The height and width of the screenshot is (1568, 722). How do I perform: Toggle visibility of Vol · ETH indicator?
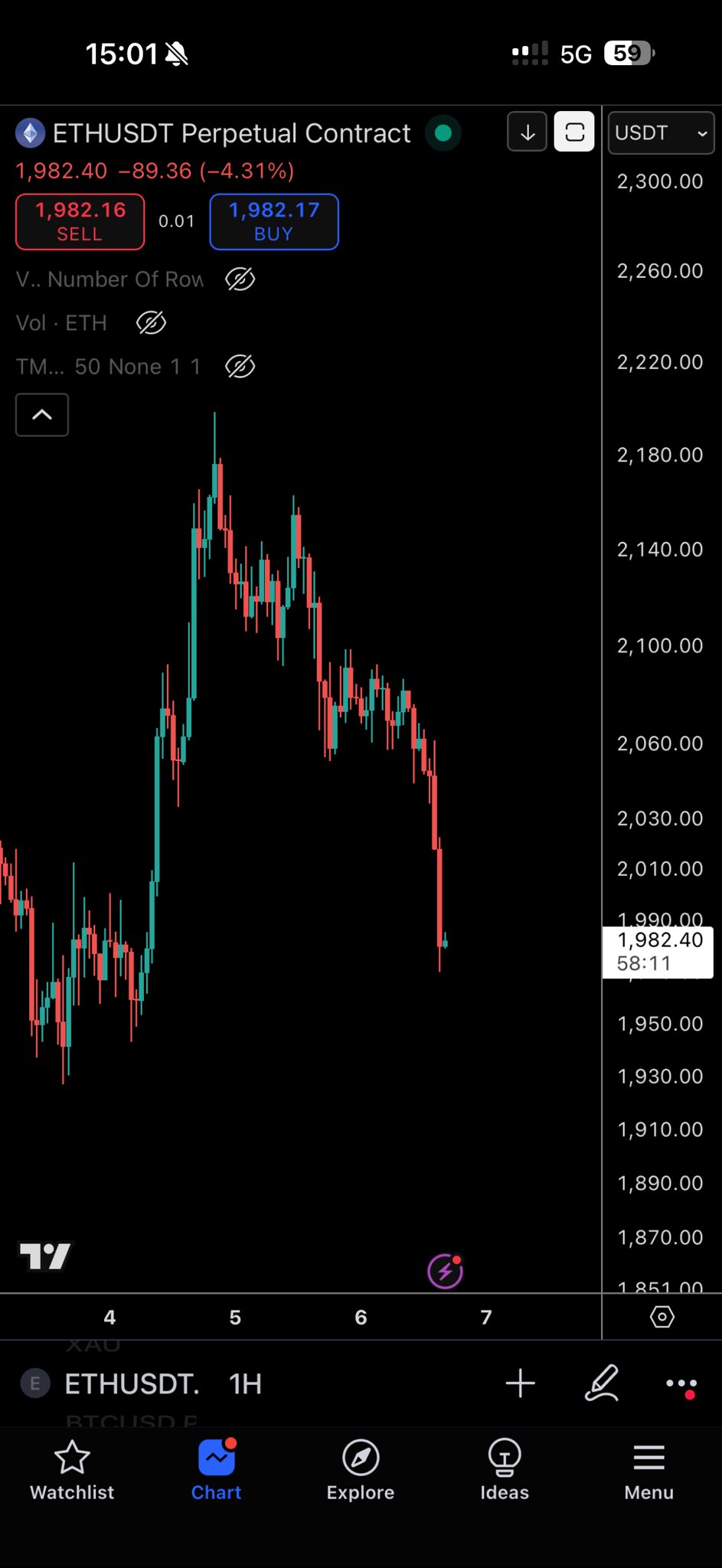pyautogui.click(x=151, y=323)
